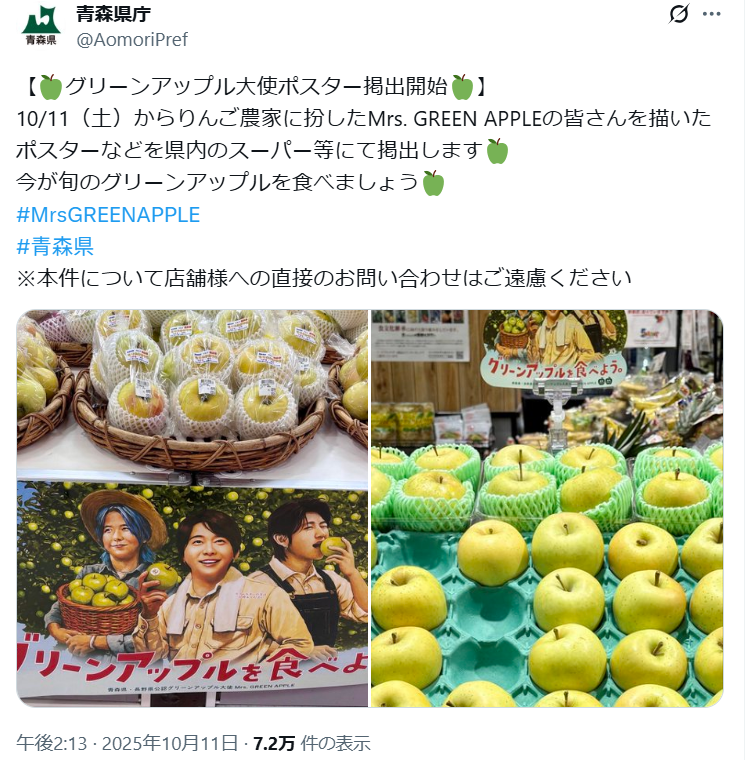
Task: Open the #MrsGREENAPPLE hashtag
Action: tap(109, 215)
